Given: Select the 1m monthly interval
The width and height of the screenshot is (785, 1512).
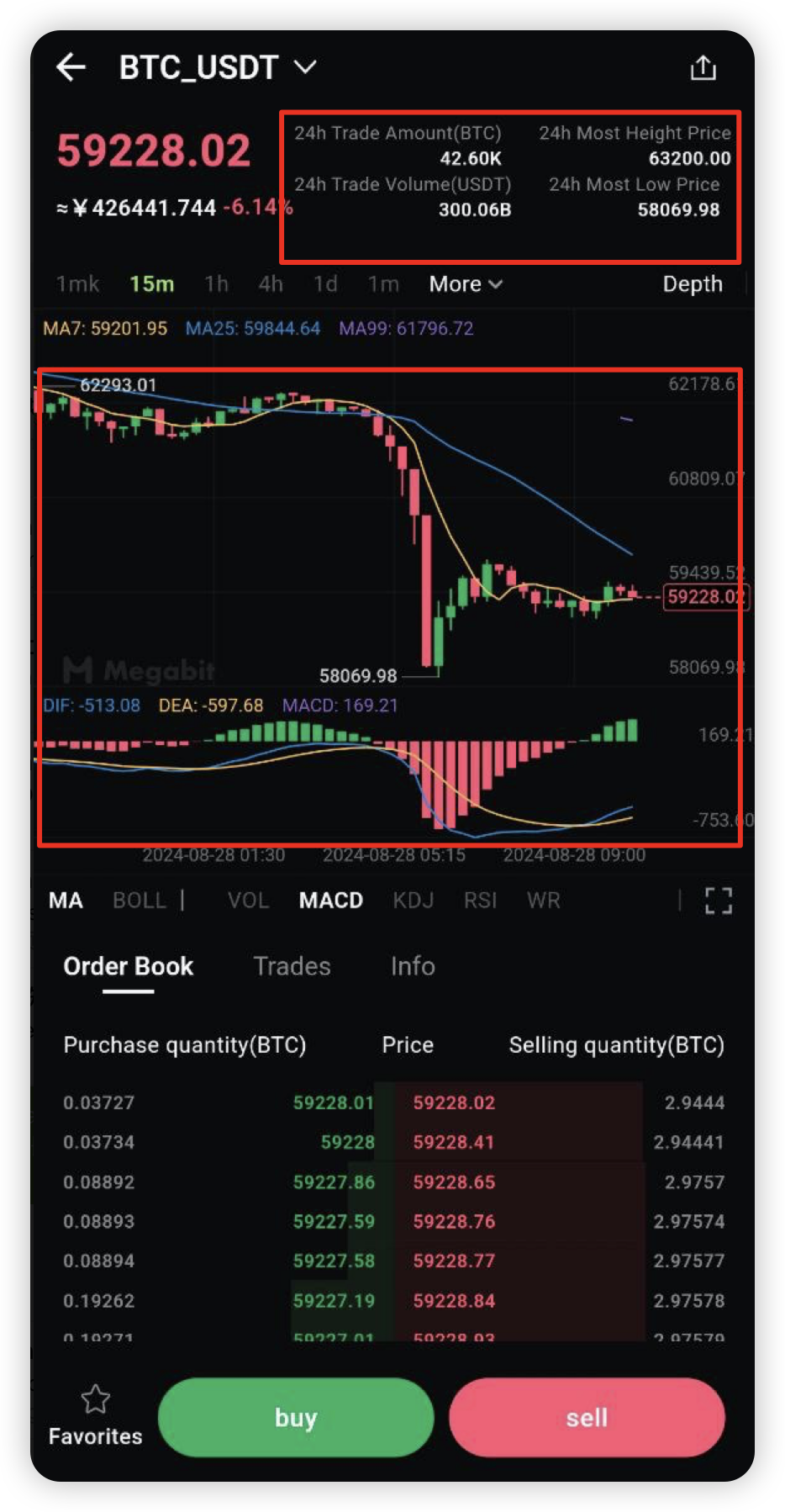Looking at the screenshot, I should coord(383,284).
